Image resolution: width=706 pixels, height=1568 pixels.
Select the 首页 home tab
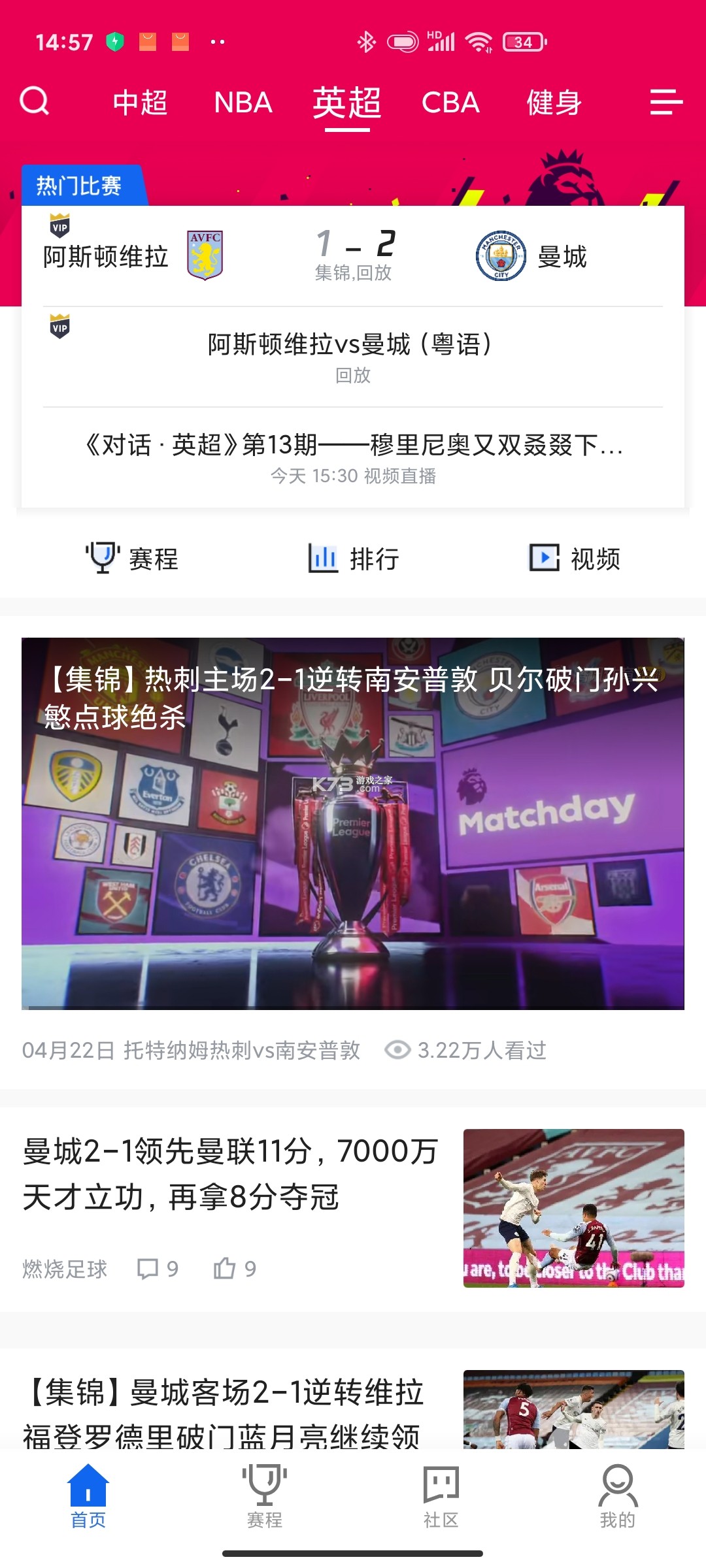tap(88, 1496)
